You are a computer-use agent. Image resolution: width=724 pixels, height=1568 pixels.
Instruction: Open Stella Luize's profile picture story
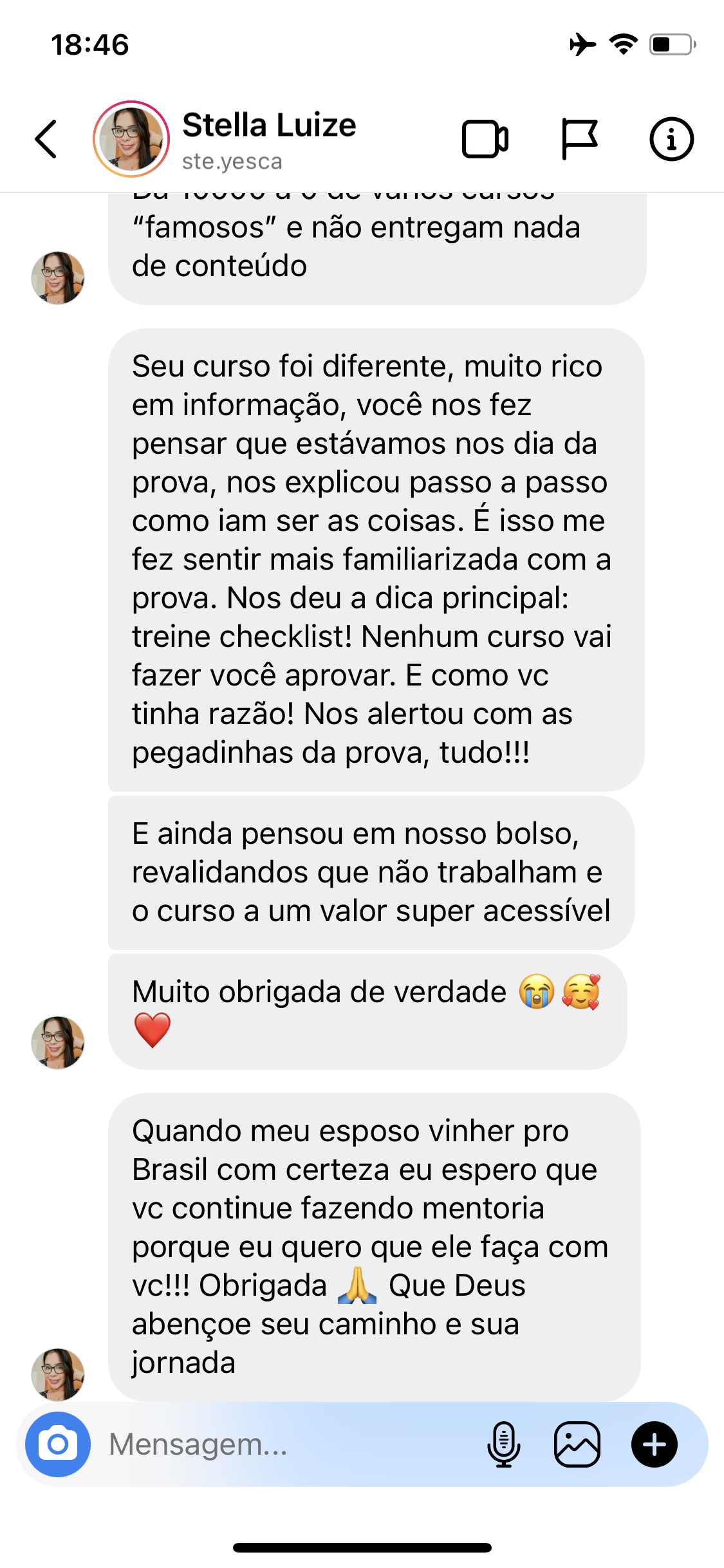coord(131,138)
